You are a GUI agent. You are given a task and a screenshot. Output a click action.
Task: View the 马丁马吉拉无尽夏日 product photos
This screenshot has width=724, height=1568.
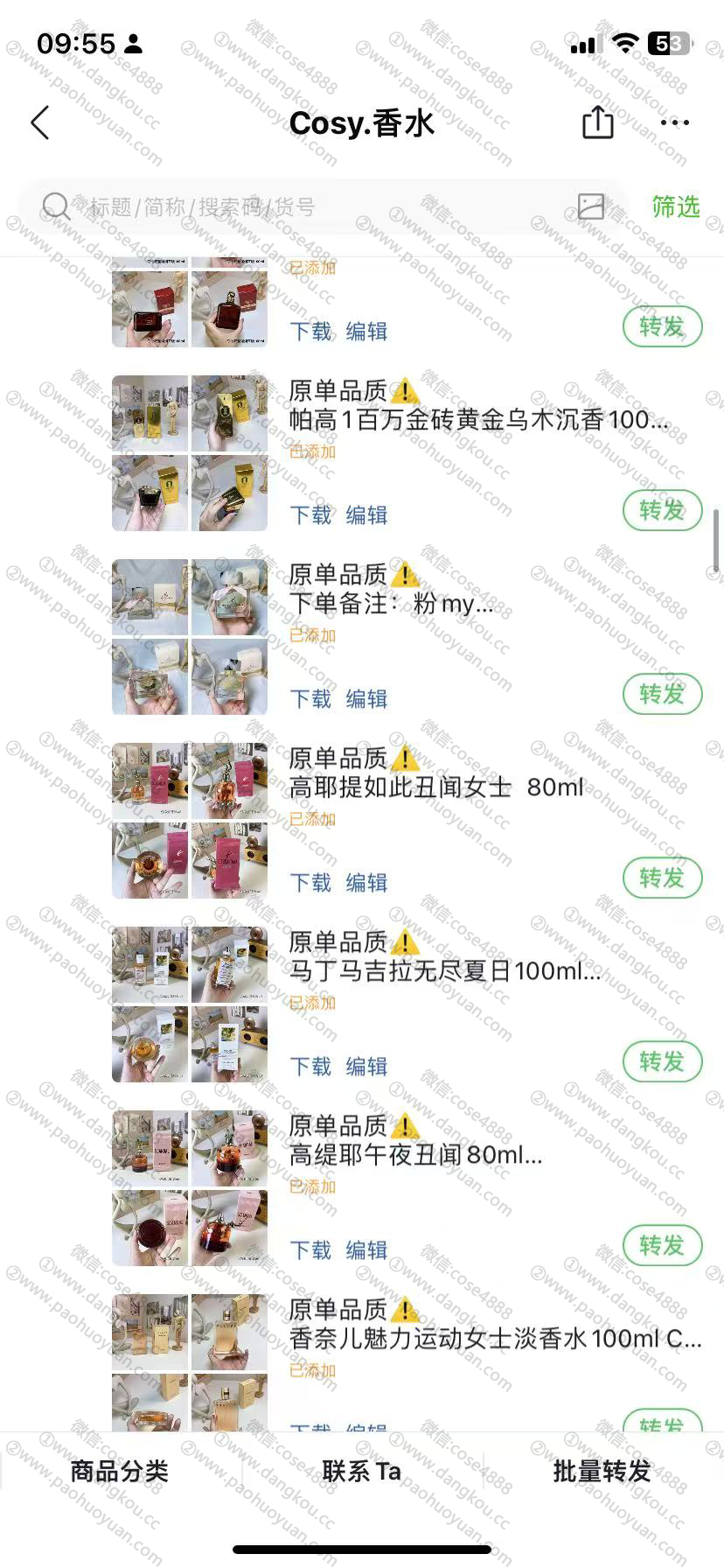(190, 1004)
